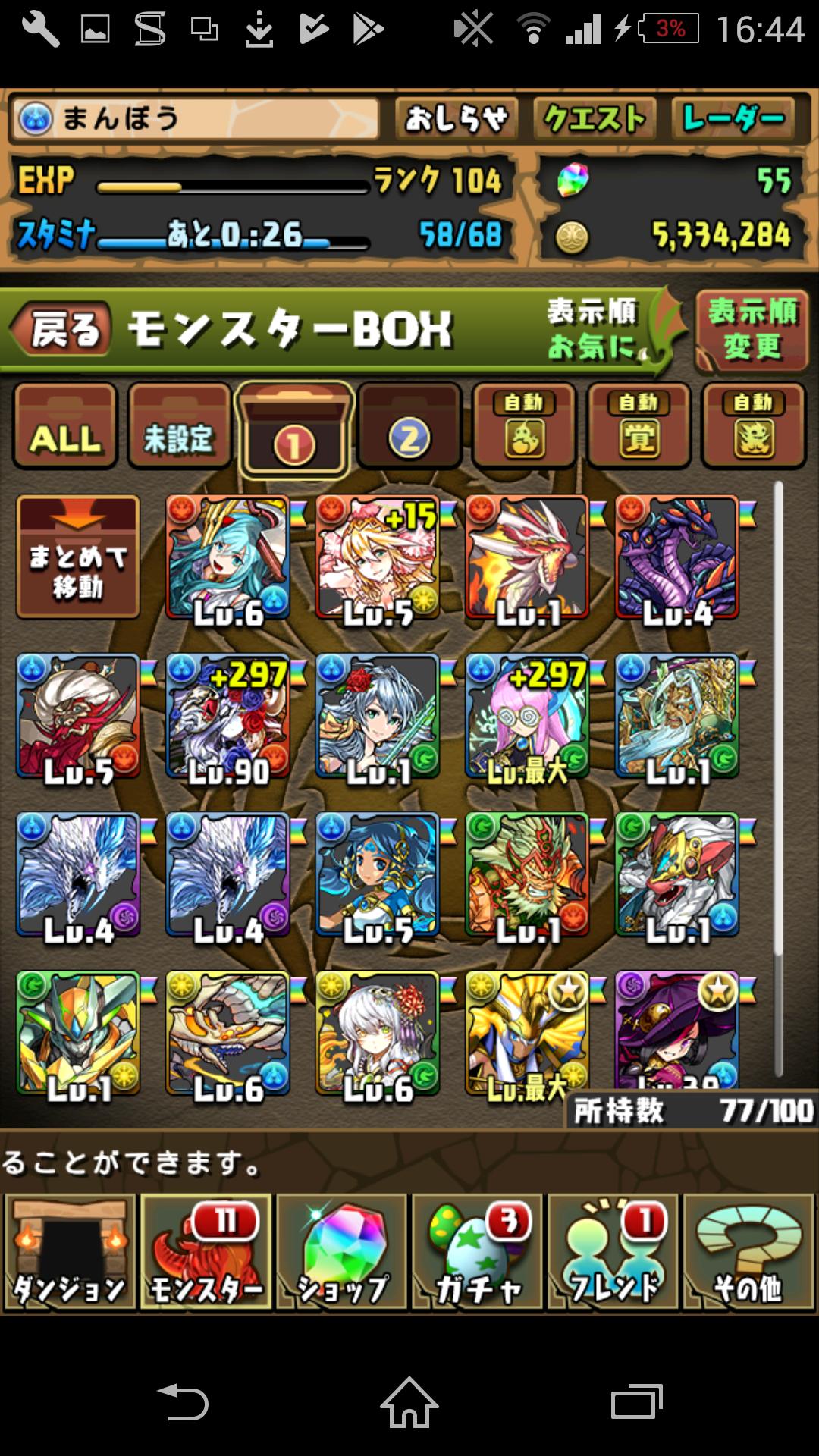819x1456 pixels.
Task: Go to the ダンジョン dungeon tab
Action: 70,1252
